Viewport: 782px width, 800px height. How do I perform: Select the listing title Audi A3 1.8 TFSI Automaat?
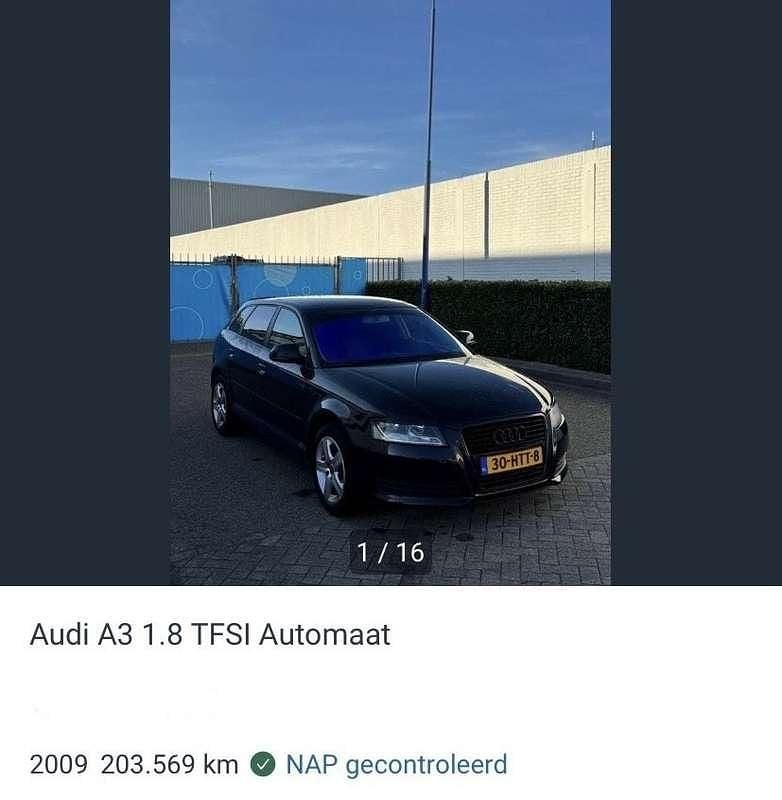coord(212,633)
